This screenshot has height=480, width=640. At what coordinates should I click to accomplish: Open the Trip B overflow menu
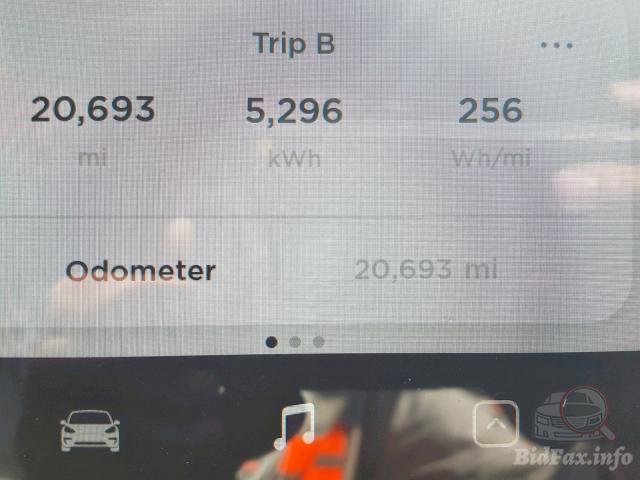tap(555, 45)
